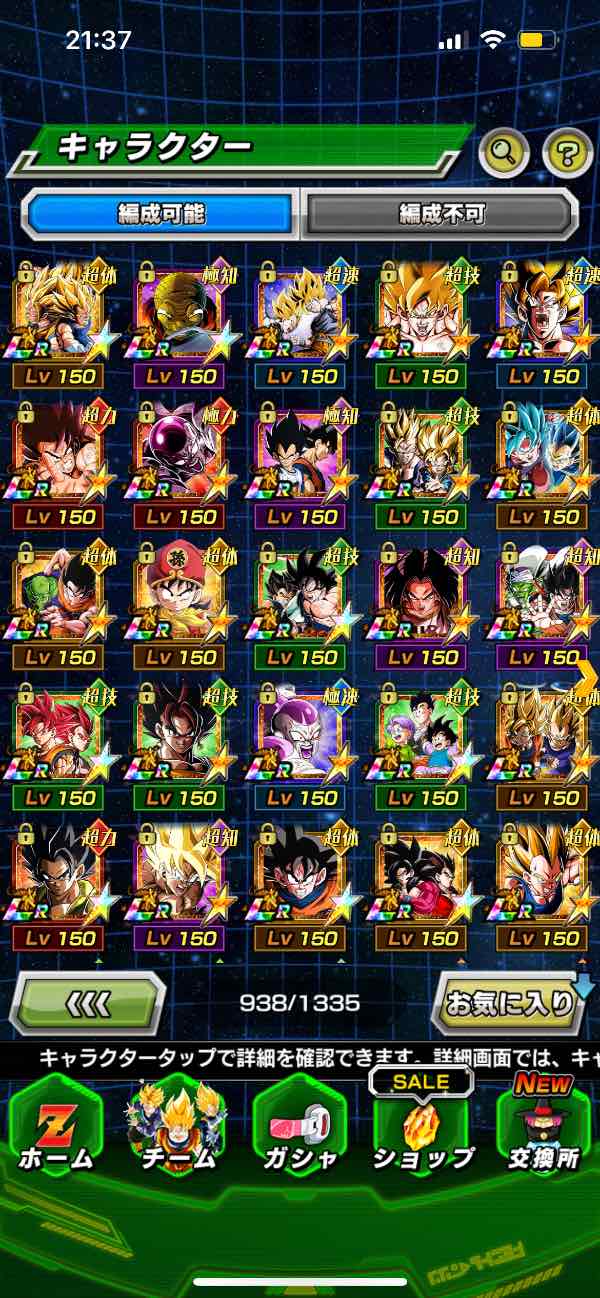This screenshot has width=600, height=1298.
Task: View the dark sphere villain 極力 character card
Action: click(180, 451)
